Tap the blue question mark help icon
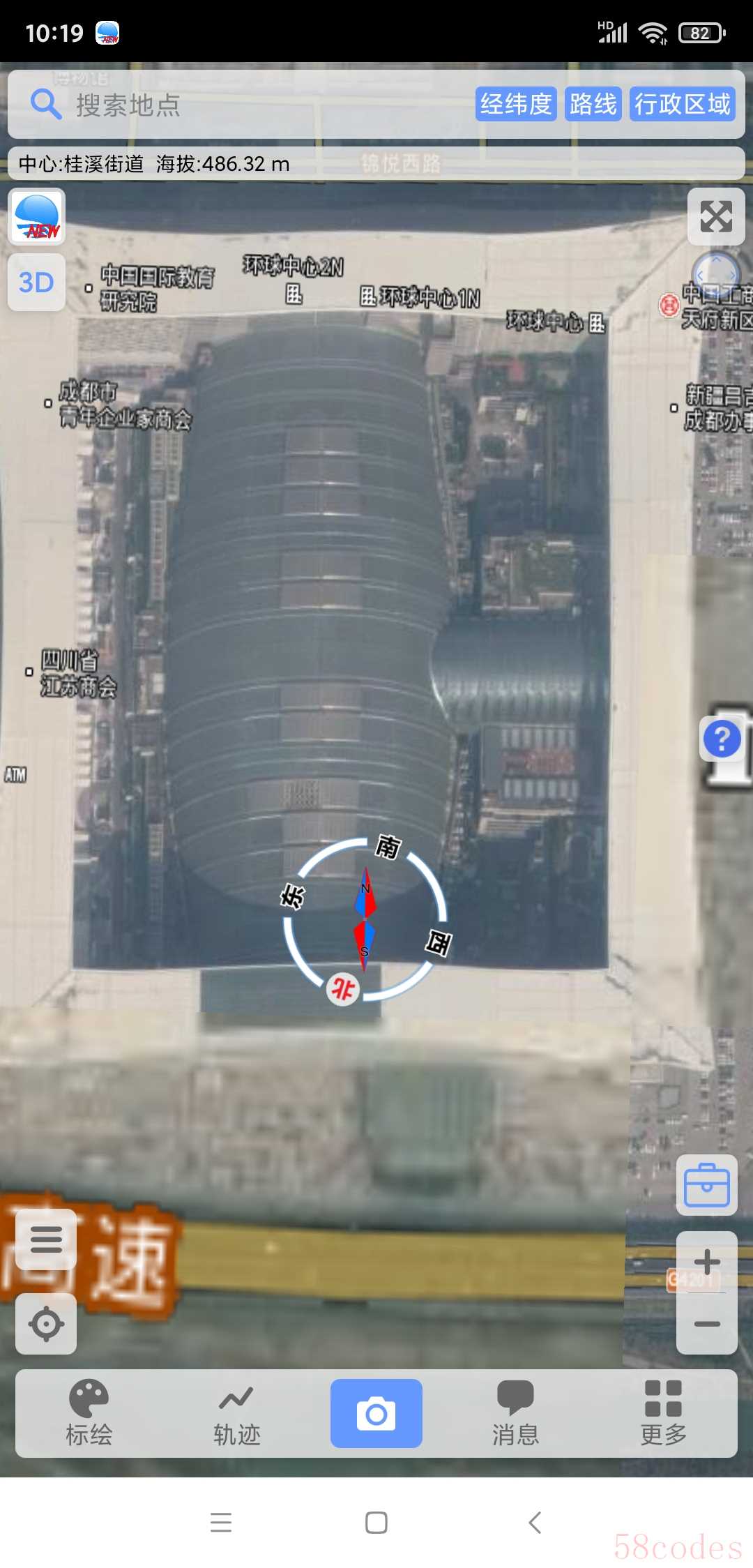Screen dimensions: 753x1568 click(722, 739)
